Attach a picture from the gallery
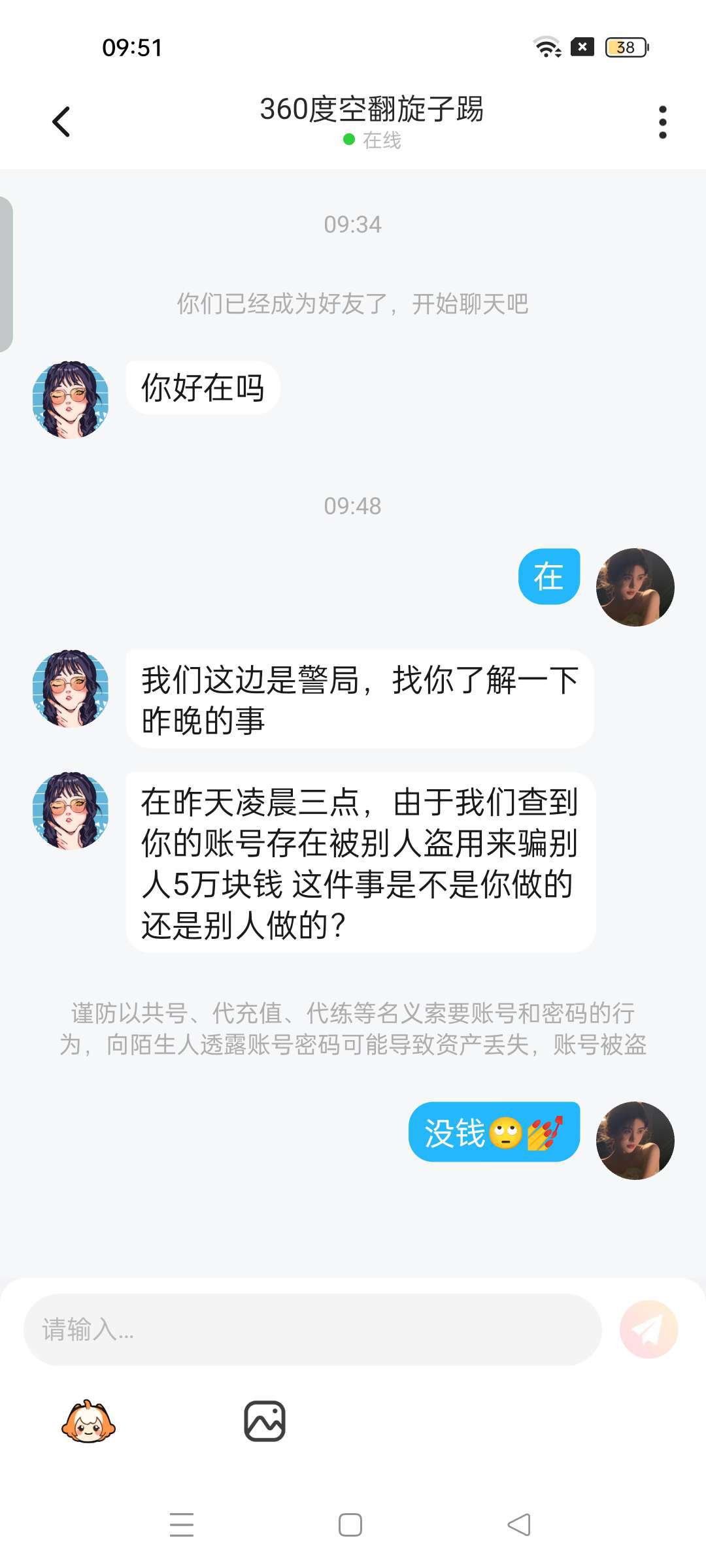Screen dimensions: 706x1568 click(x=265, y=1422)
